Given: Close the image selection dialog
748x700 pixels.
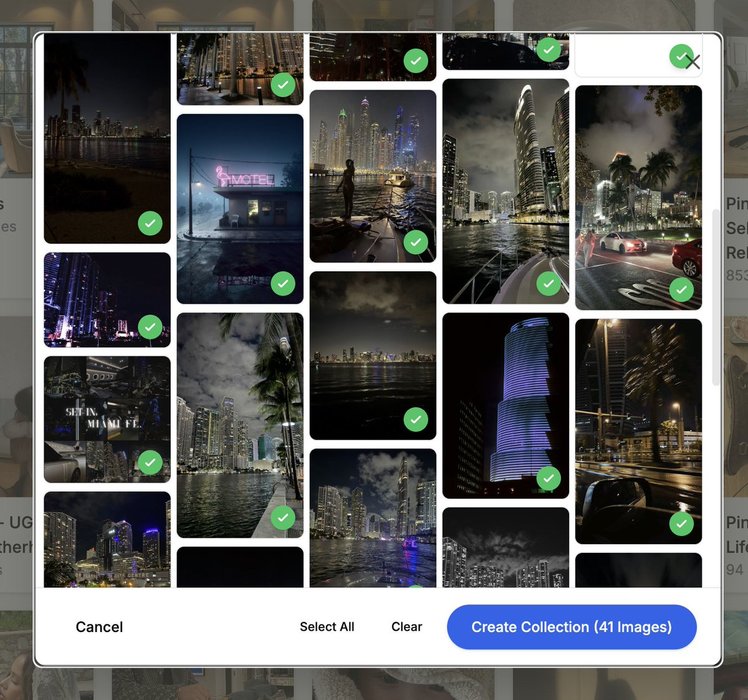Looking at the screenshot, I should [x=693, y=63].
